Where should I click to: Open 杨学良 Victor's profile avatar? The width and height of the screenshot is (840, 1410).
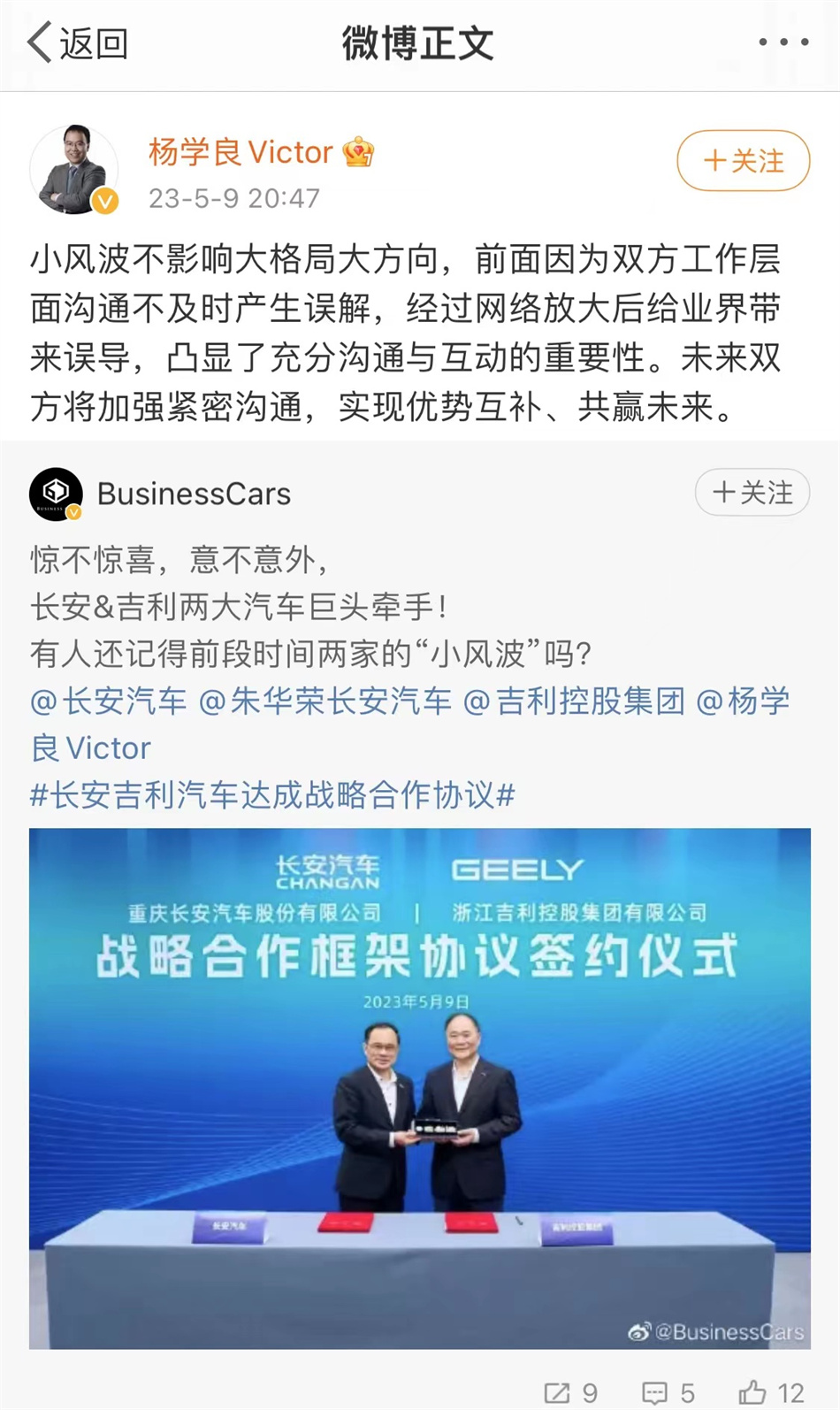click(74, 170)
